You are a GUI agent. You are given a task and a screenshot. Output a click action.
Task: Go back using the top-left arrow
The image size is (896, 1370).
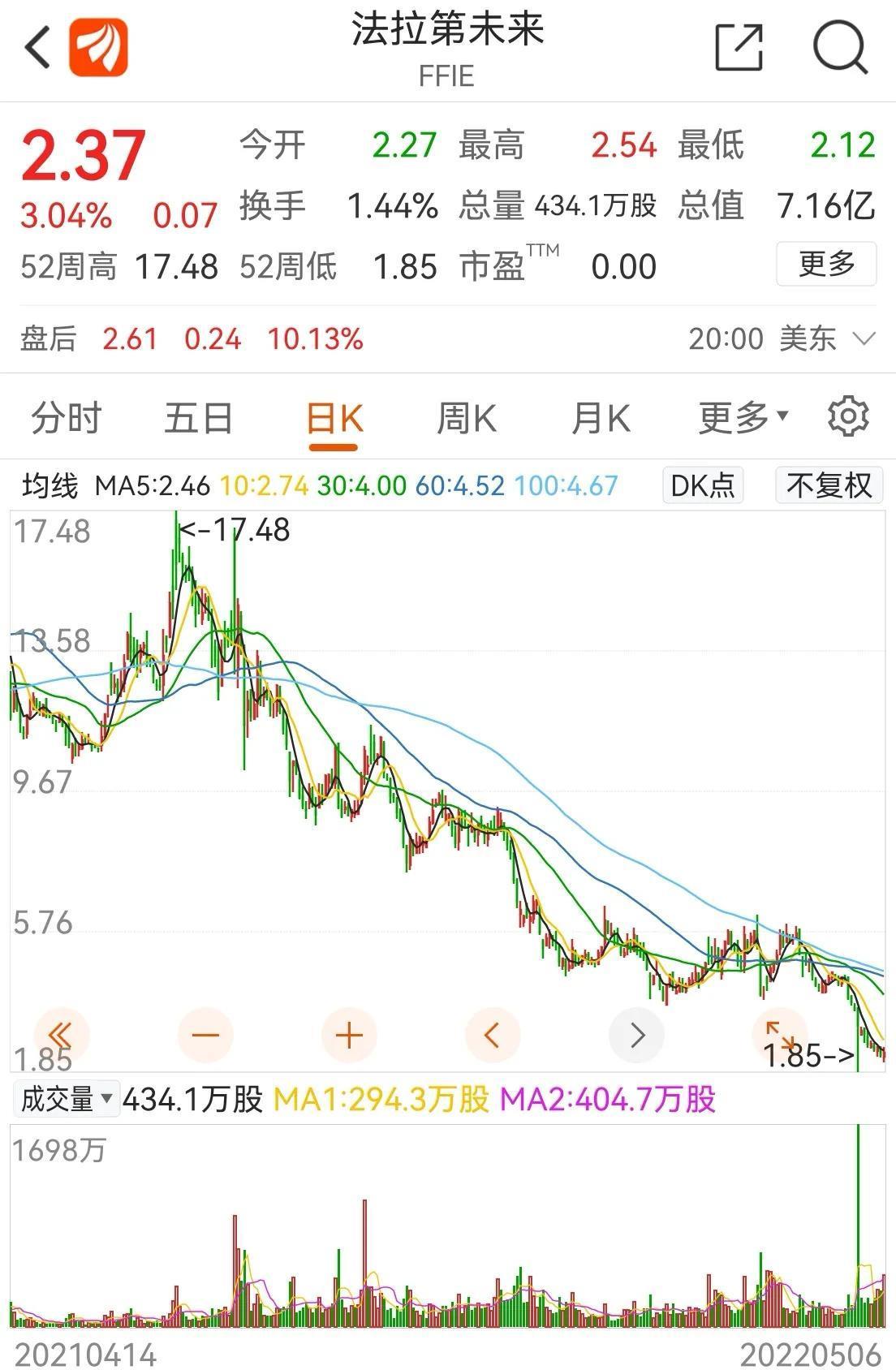[38, 47]
